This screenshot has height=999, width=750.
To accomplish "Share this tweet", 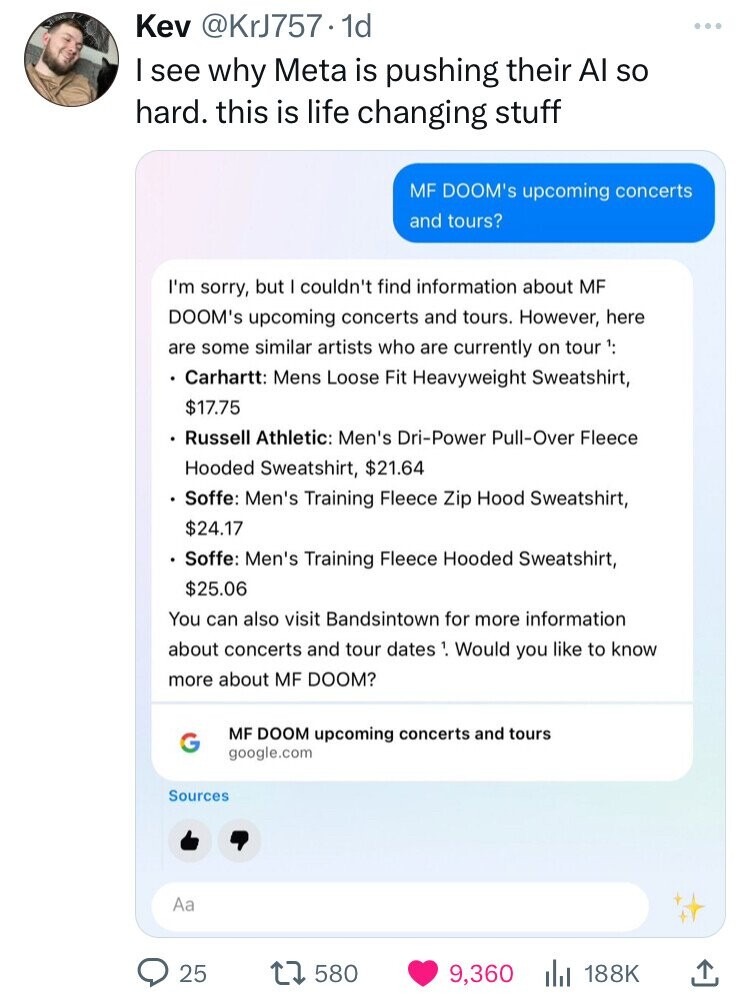I will click(x=705, y=970).
